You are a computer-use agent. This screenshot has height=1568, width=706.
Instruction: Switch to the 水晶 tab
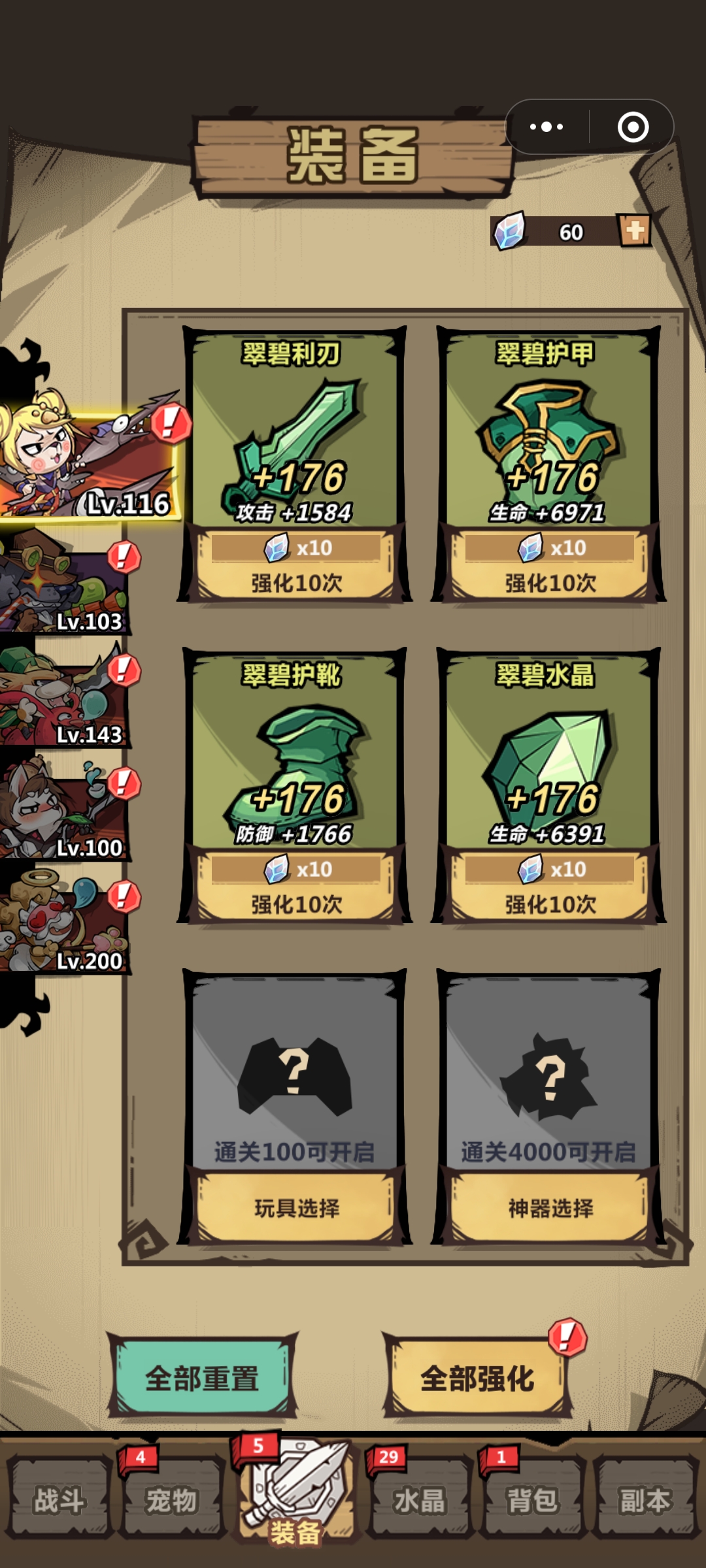click(419, 1500)
